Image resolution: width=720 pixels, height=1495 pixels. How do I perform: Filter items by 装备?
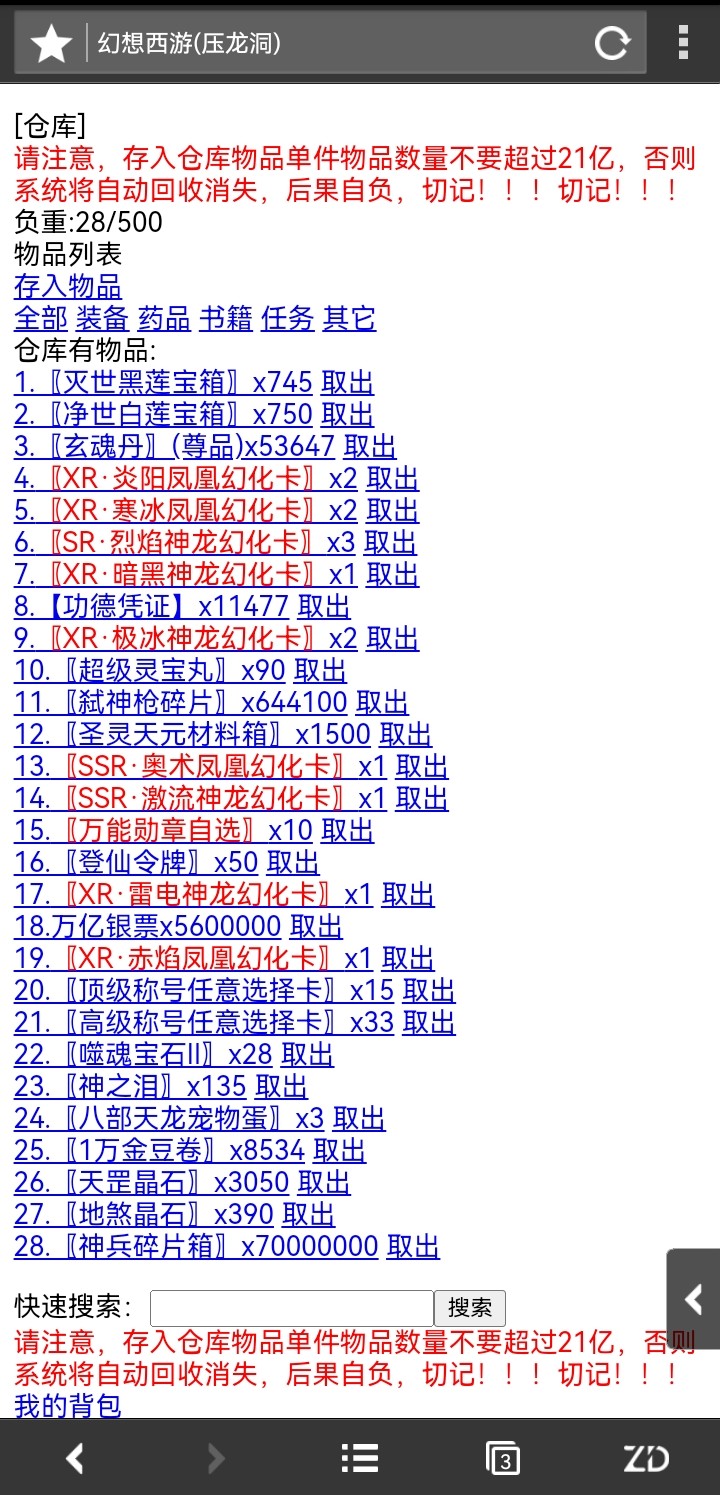pos(102,318)
